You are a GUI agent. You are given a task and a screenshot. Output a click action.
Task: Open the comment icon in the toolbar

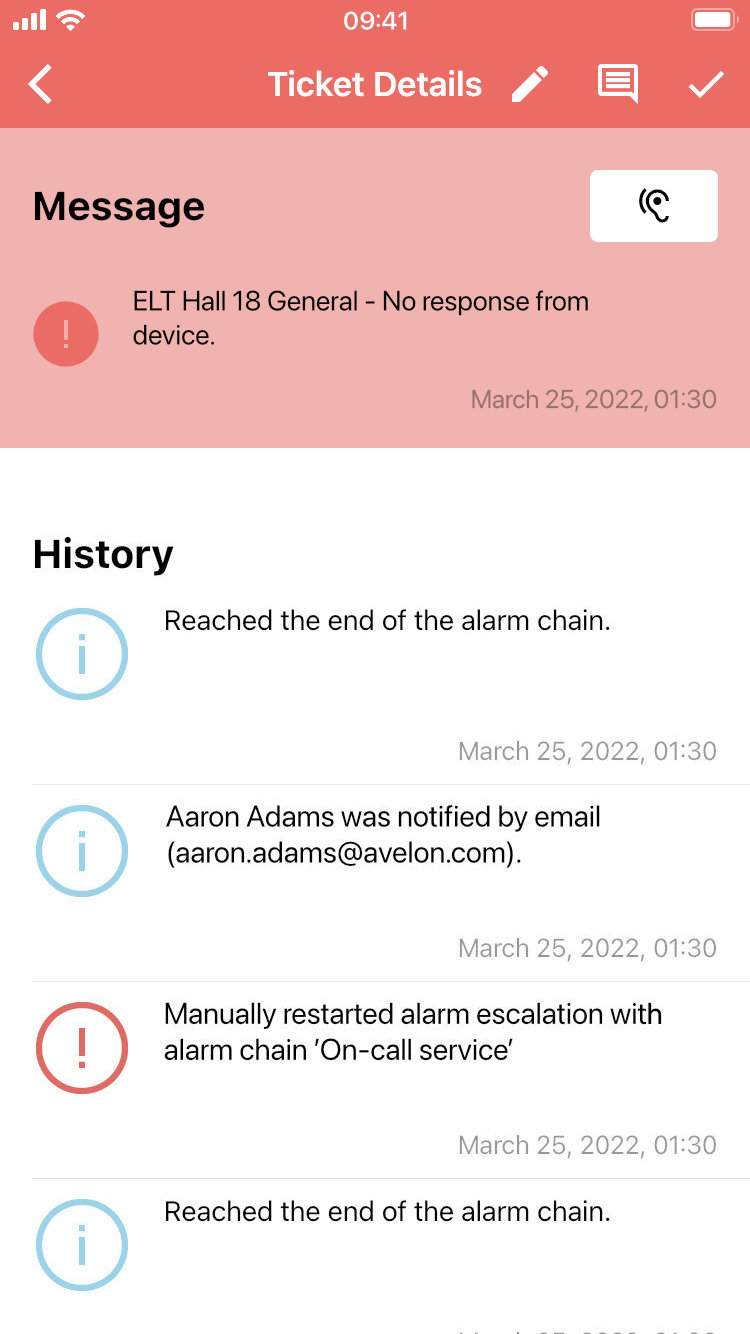(617, 84)
